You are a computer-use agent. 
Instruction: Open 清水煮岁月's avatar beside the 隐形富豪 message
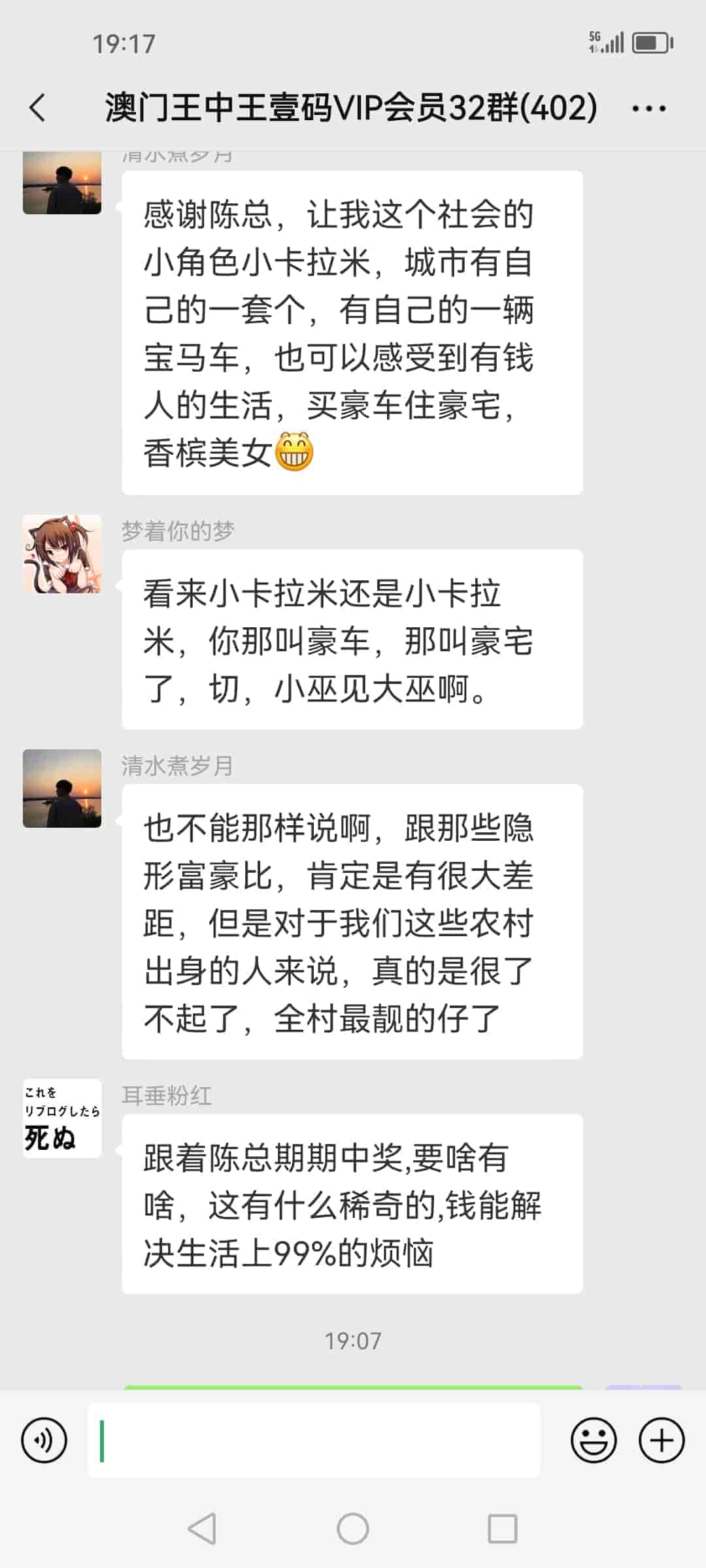click(x=62, y=789)
